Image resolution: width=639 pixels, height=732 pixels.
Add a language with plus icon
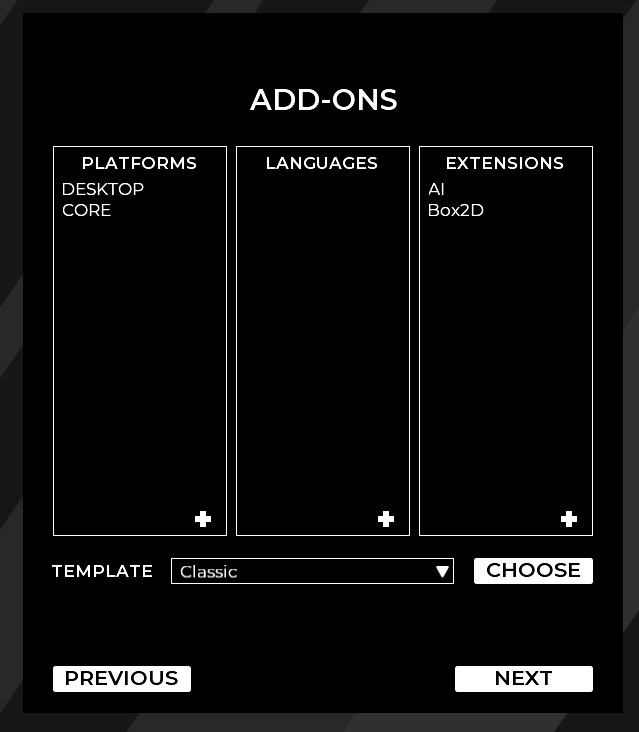pos(386,519)
